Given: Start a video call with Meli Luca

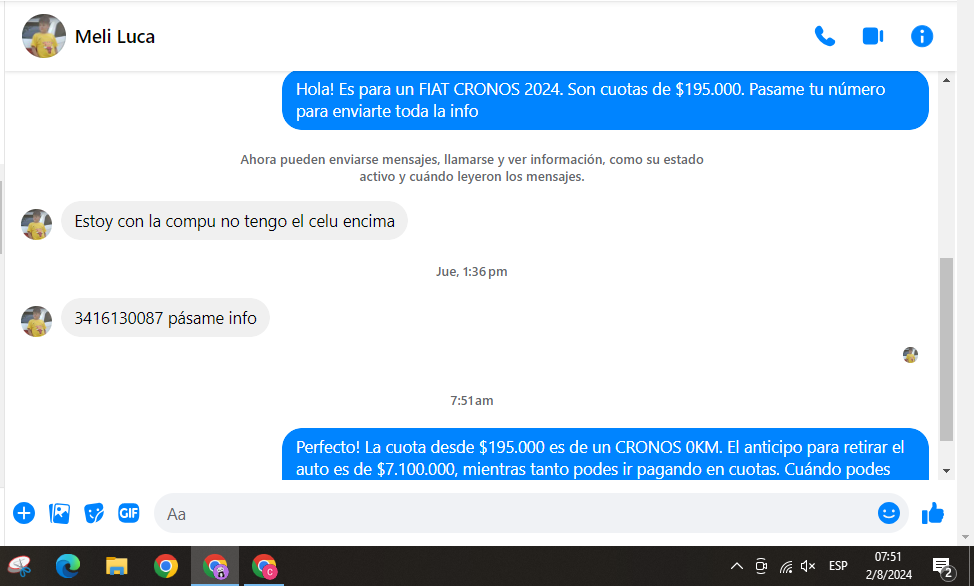Looking at the screenshot, I should [x=872, y=37].
